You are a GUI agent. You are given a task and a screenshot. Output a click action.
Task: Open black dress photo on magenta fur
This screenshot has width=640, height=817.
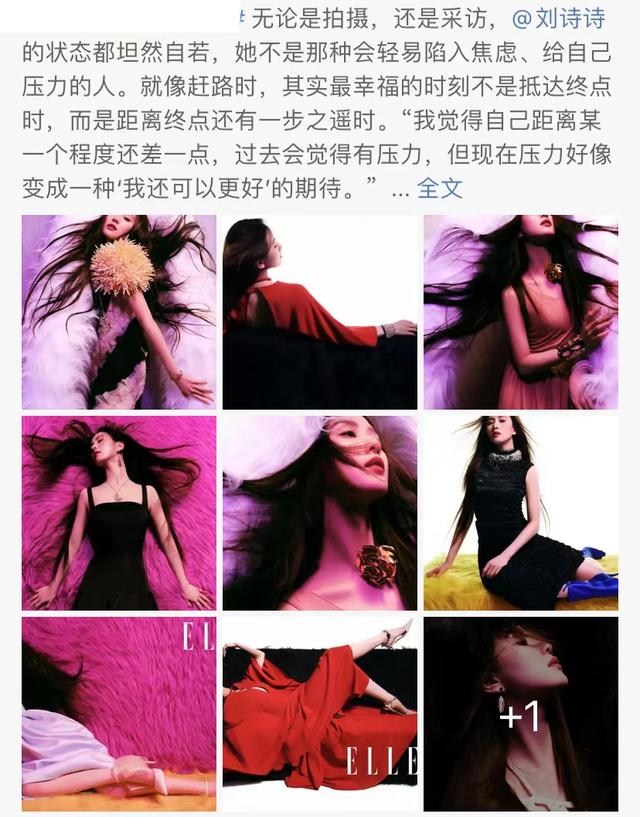coord(119,513)
